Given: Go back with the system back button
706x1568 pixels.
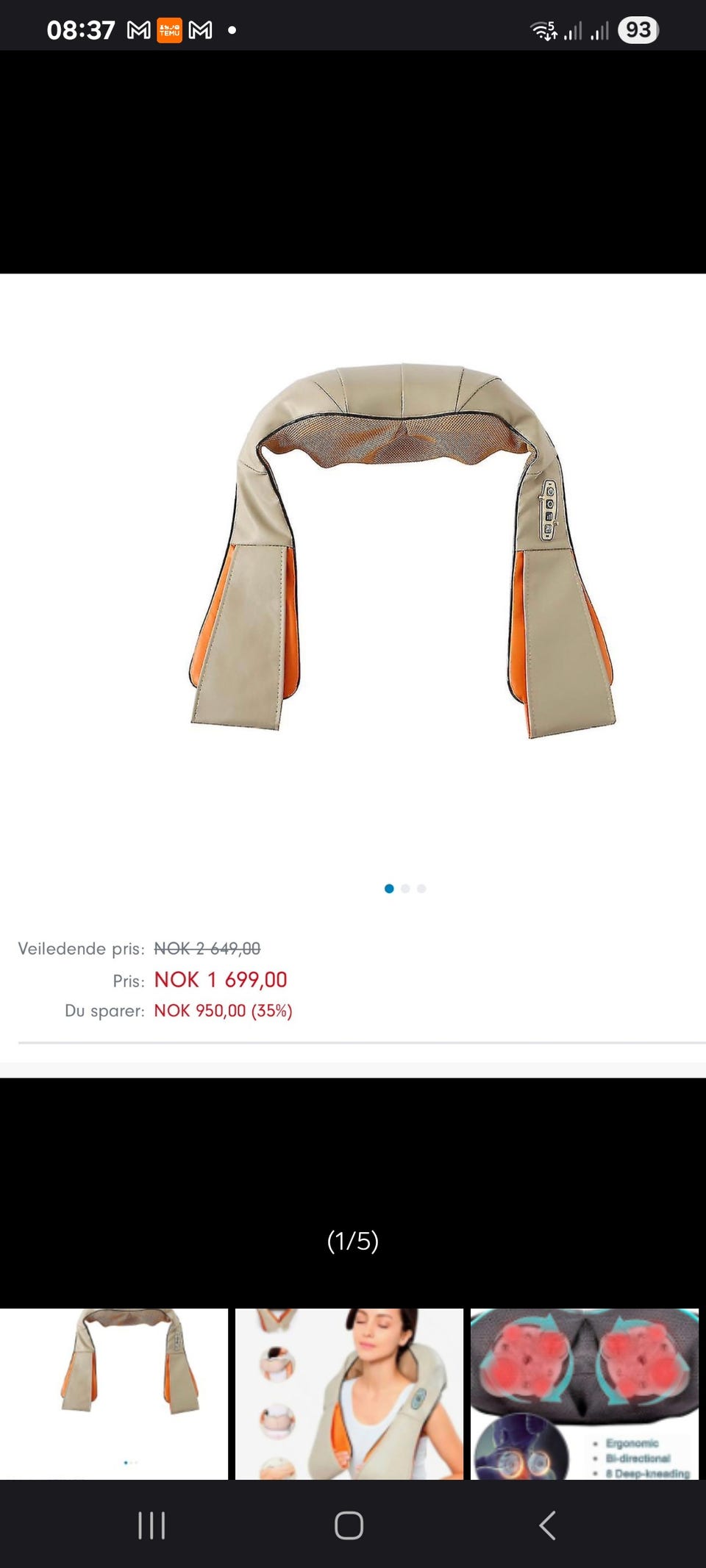Looking at the screenshot, I should click(x=547, y=1525).
